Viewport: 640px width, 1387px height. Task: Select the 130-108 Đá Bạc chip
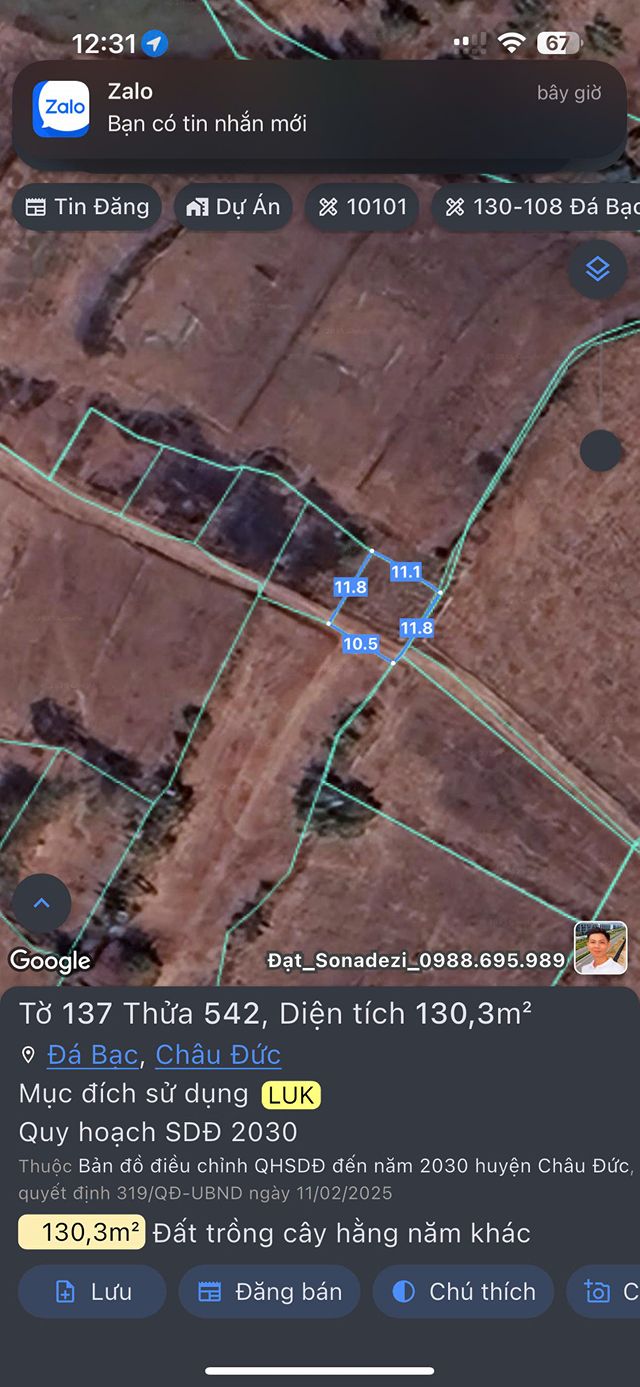540,207
